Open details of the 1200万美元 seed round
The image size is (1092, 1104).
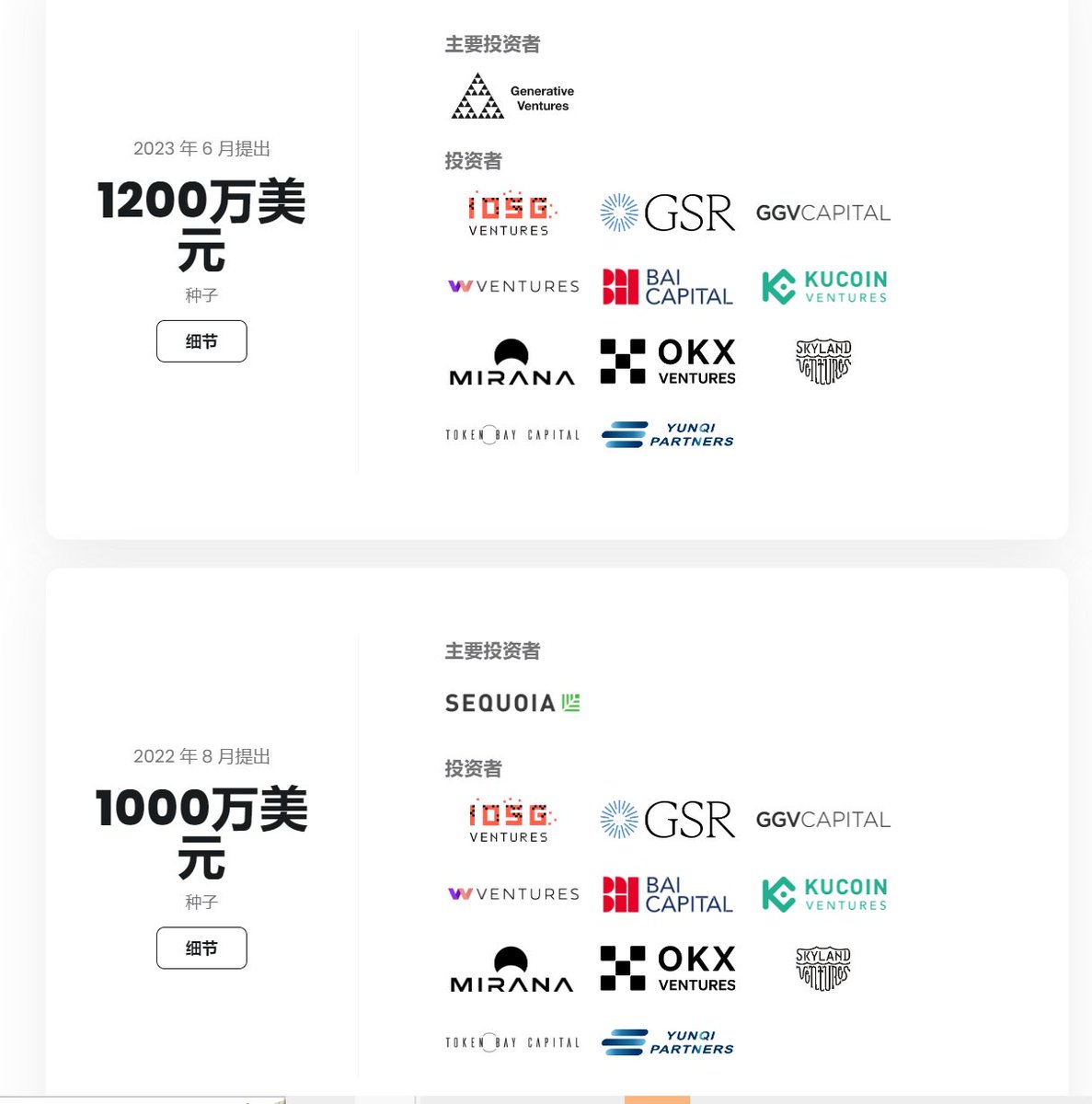[201, 341]
